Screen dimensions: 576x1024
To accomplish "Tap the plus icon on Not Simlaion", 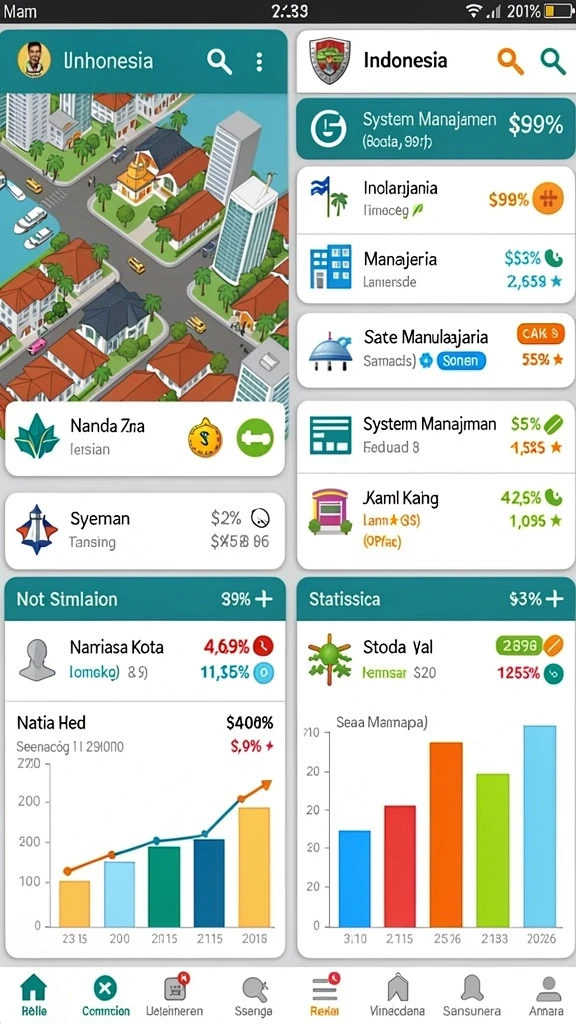I will [x=264, y=599].
